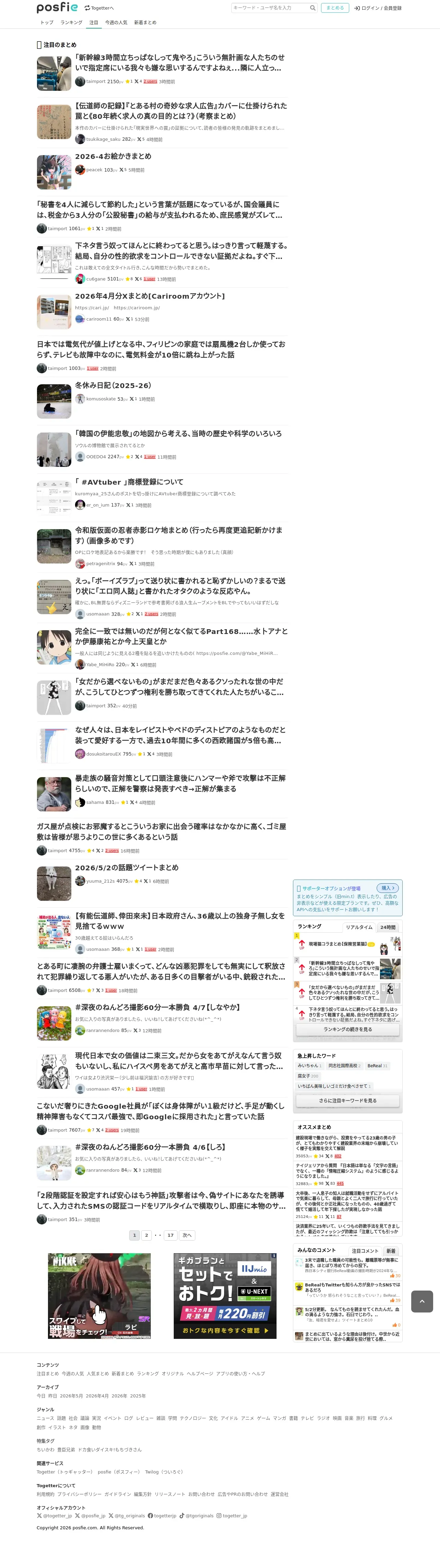Jump to page 17 of results
Viewport: 440px width, 1568px height.
171,1235
